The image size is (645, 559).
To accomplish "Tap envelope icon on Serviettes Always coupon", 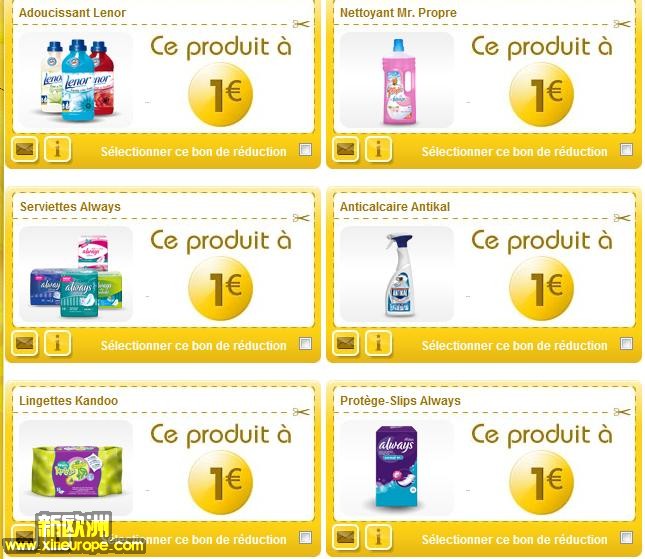I will (25, 344).
